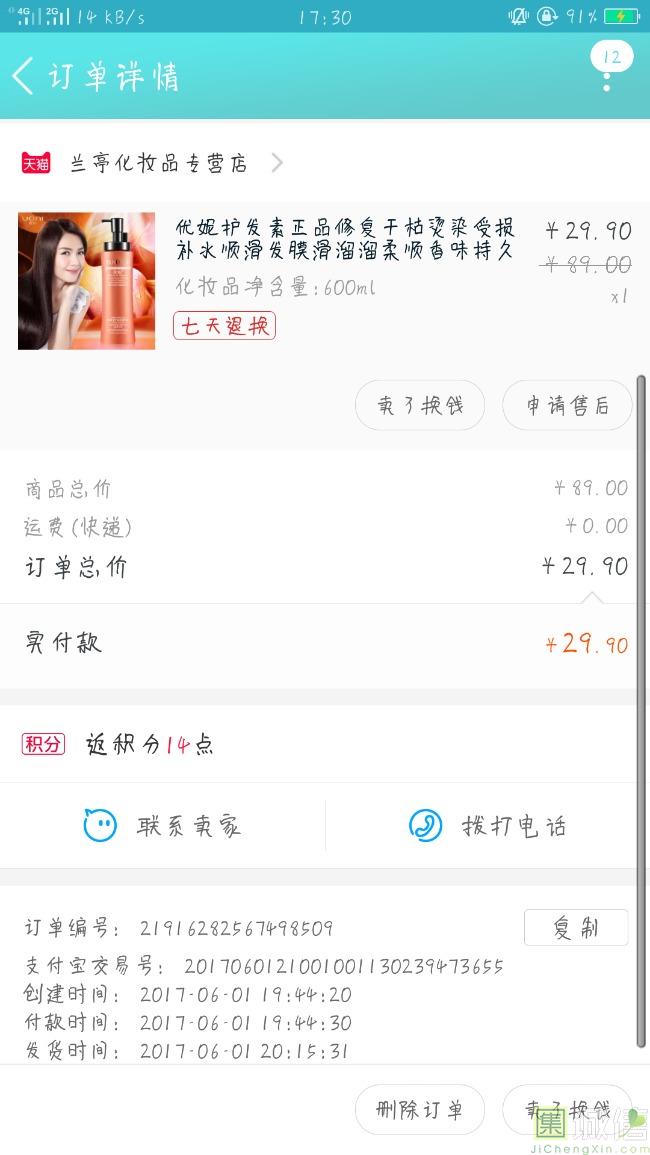650x1155 pixels.
Task: Go back from the 订单详情 page
Action: tap(24, 76)
